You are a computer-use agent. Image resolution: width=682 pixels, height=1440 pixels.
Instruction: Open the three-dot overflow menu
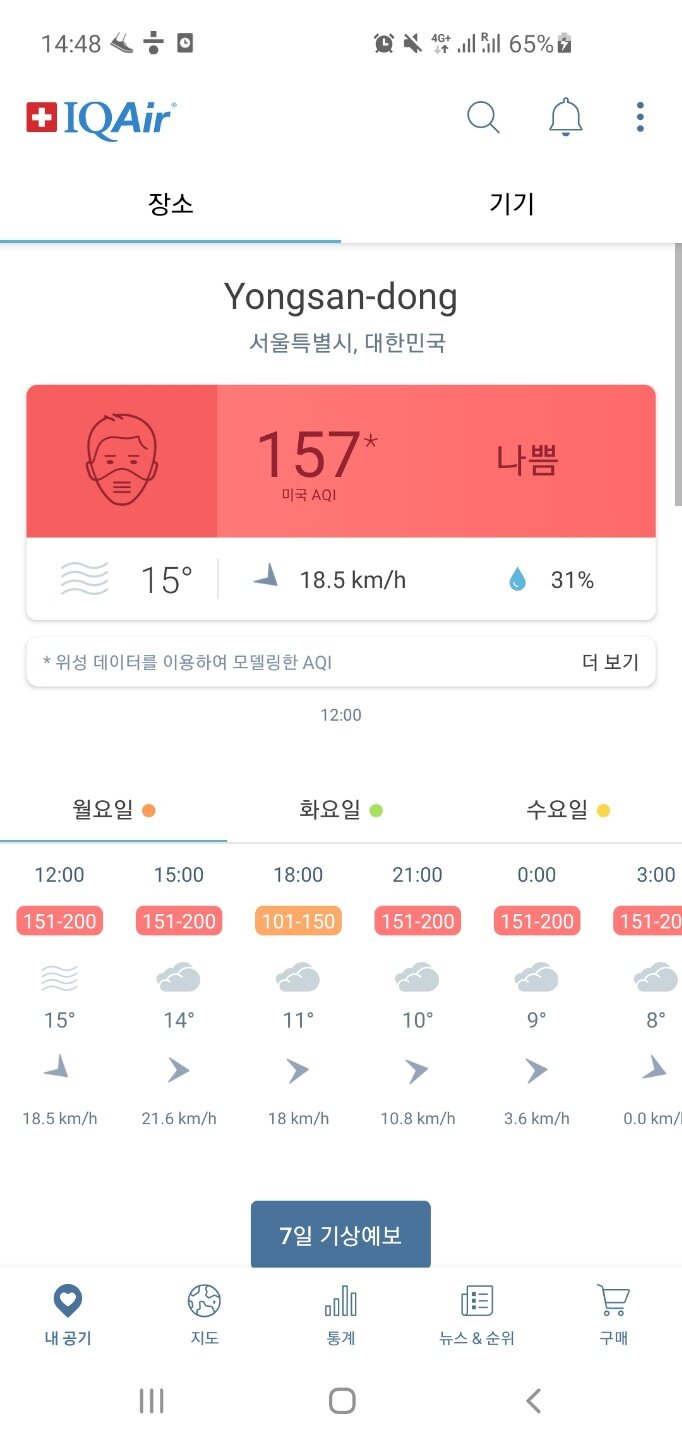coord(640,118)
